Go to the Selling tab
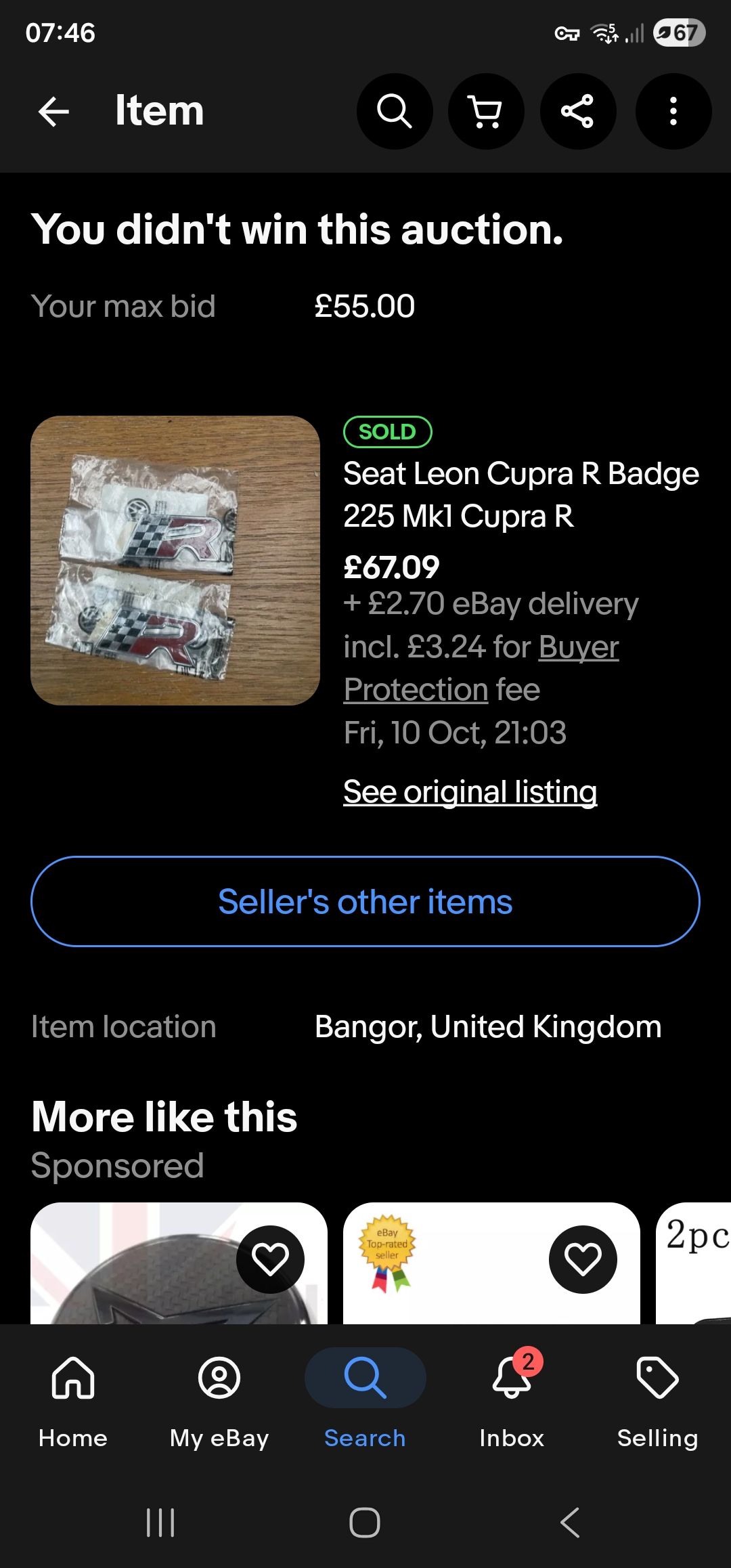731x1568 pixels. point(657,1396)
